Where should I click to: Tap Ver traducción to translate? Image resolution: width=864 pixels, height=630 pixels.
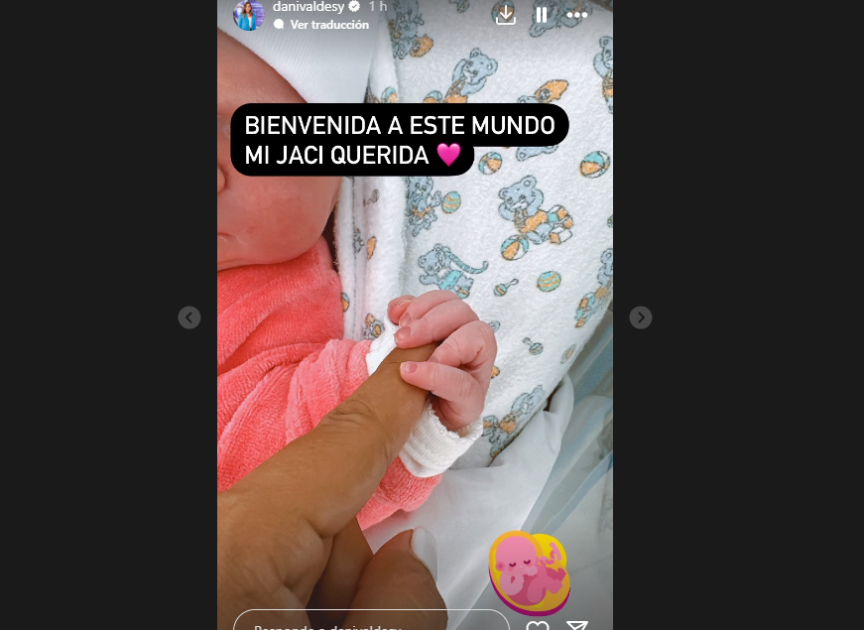(329, 25)
